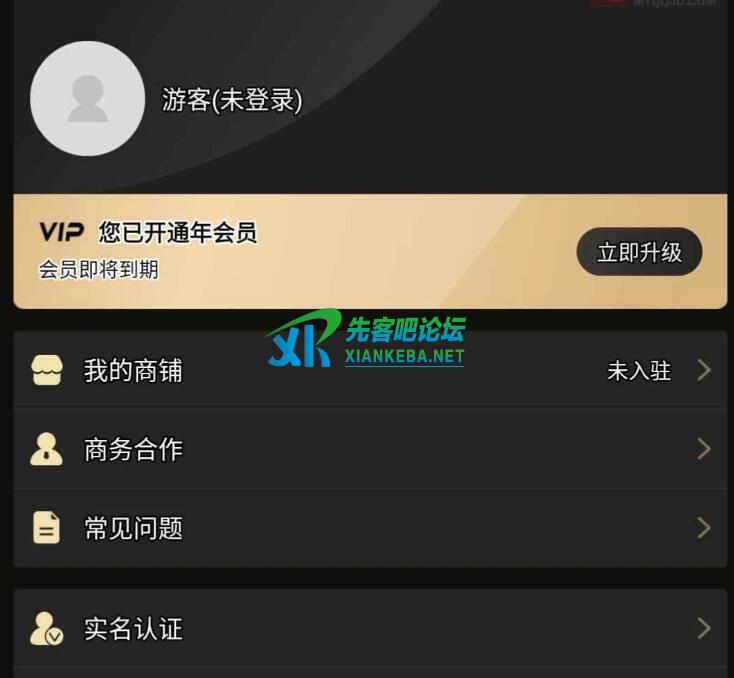The image size is (734, 678).
Task: Open 商务合作
Action: click(369, 449)
